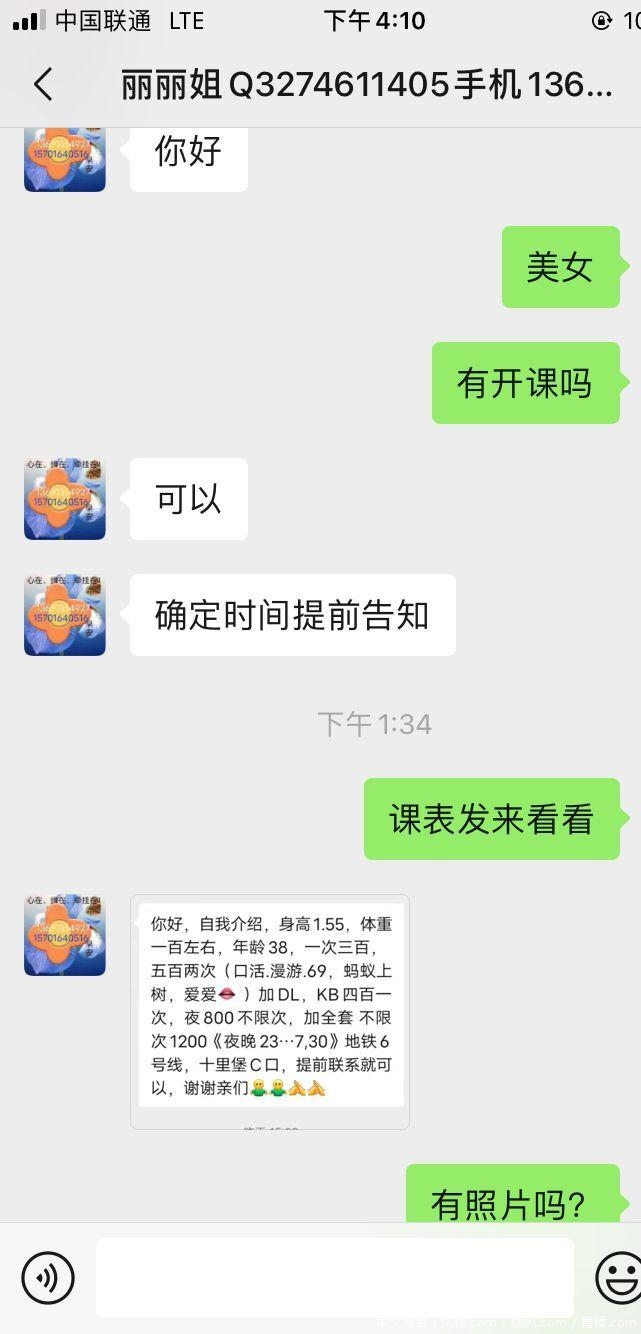Open contact avatar next to 可以
The height and width of the screenshot is (1334, 641).
tap(65, 499)
